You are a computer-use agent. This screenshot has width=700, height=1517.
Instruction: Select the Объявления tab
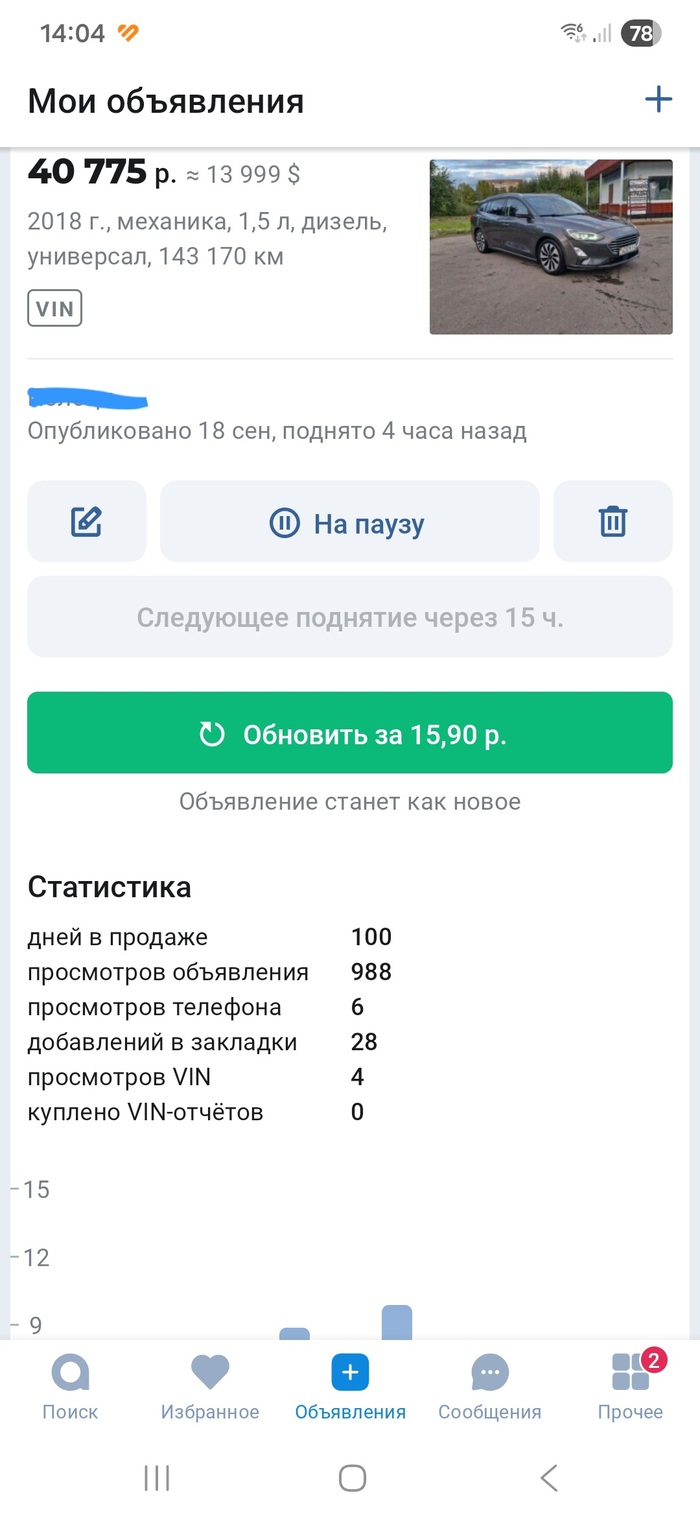tap(350, 1386)
